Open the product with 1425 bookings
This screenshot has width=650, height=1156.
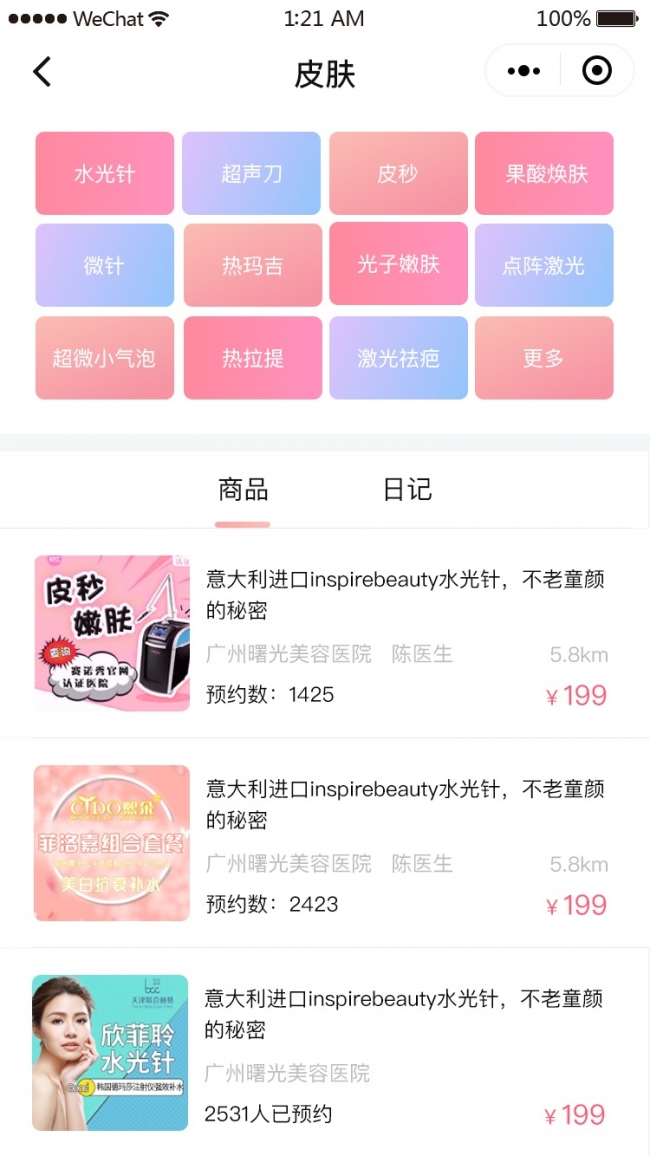pos(324,633)
